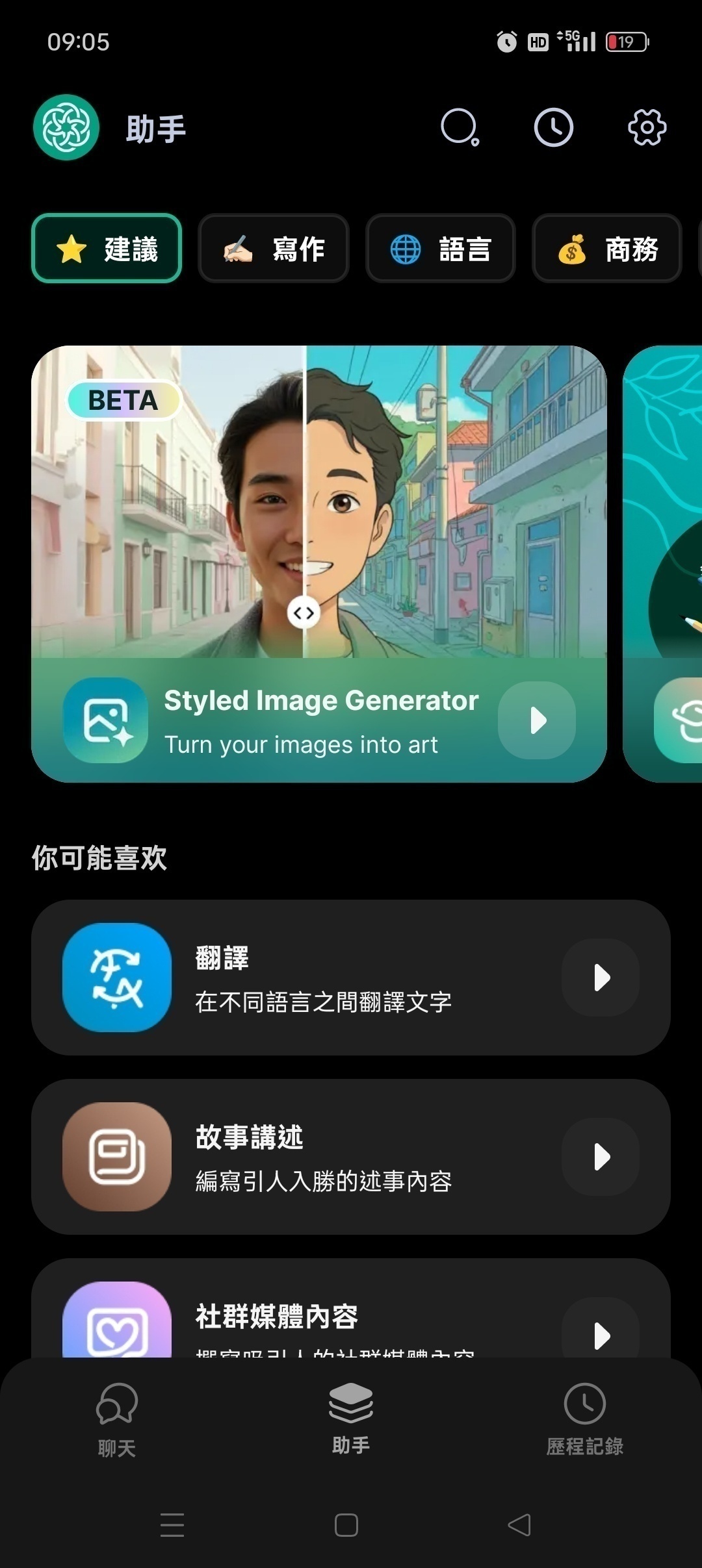Viewport: 702px width, 1568px height.
Task: Keep the 建議 suggestions filter selected
Action: tap(107, 249)
